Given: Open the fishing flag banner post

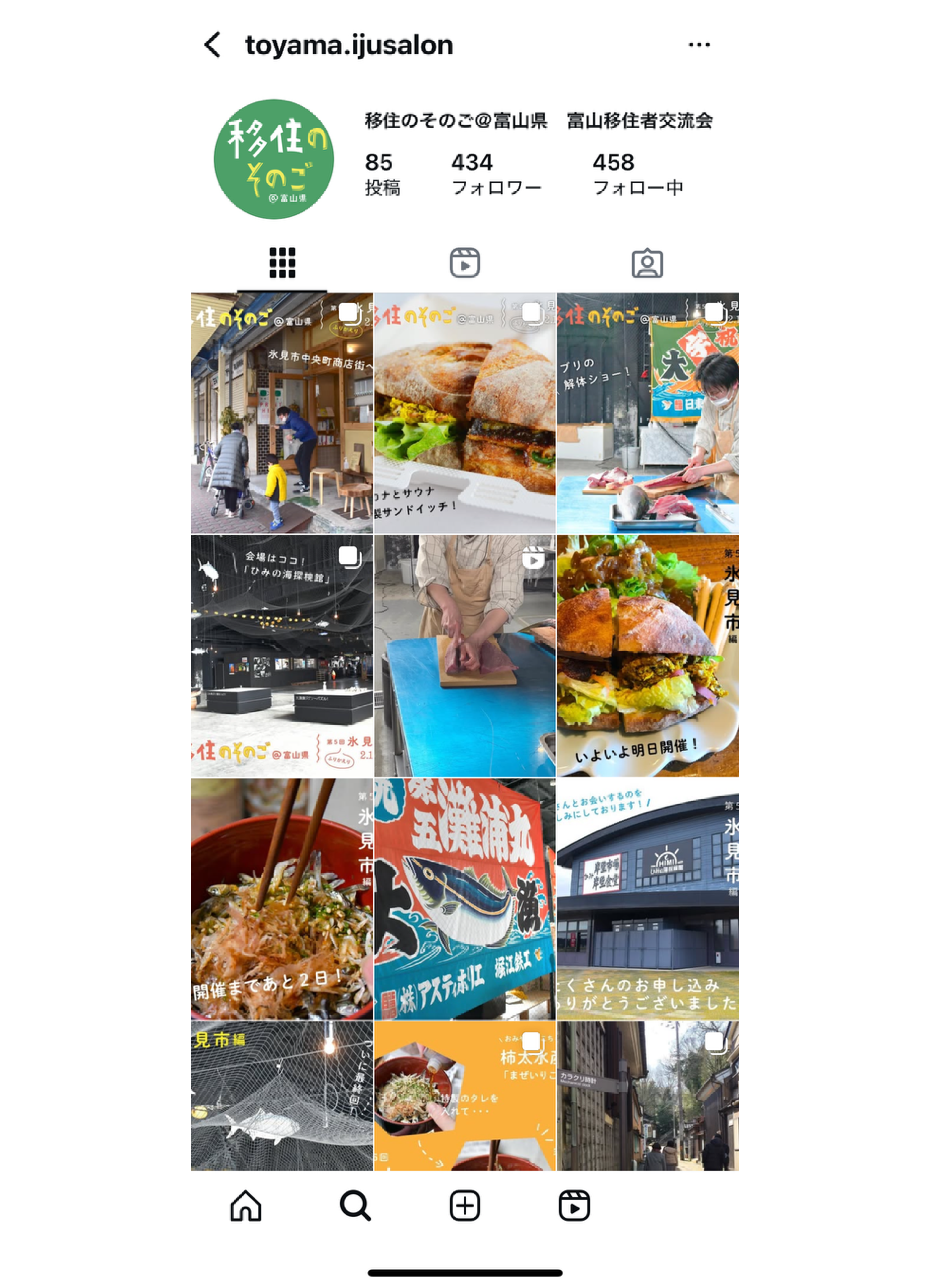Looking at the screenshot, I should pyautogui.click(x=465, y=899).
